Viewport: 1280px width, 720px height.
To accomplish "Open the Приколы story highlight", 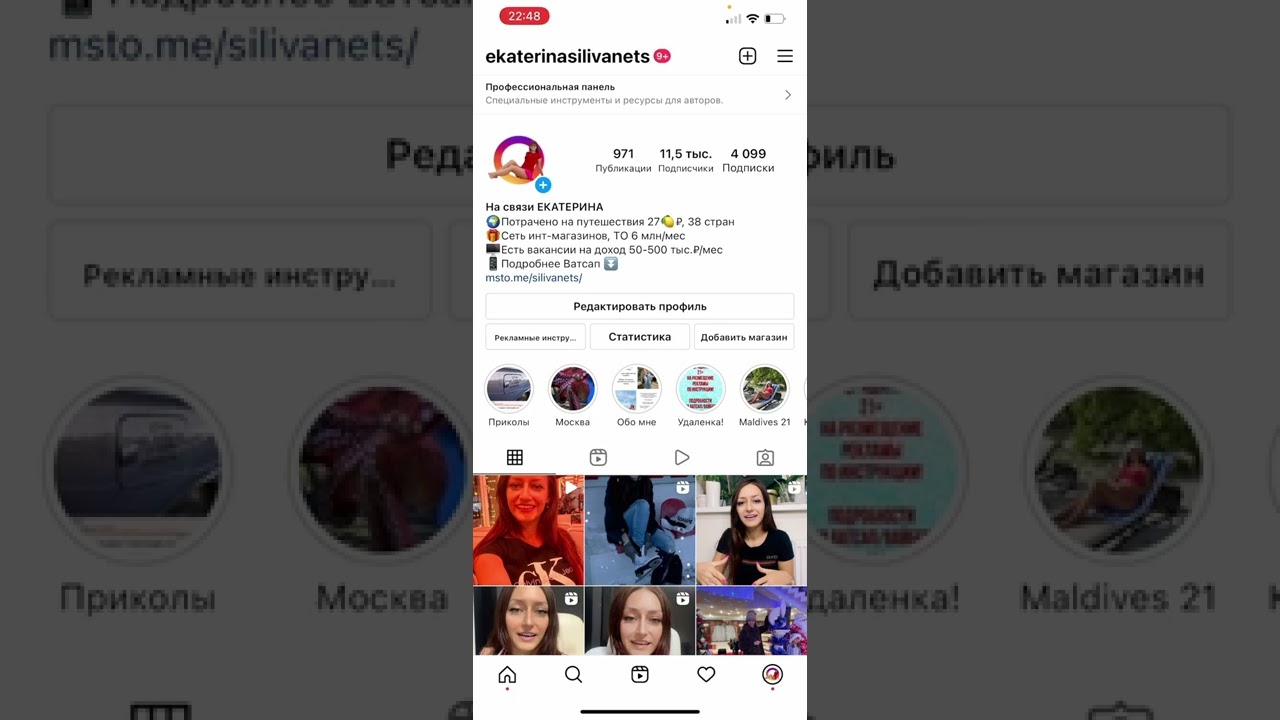I will click(x=509, y=389).
